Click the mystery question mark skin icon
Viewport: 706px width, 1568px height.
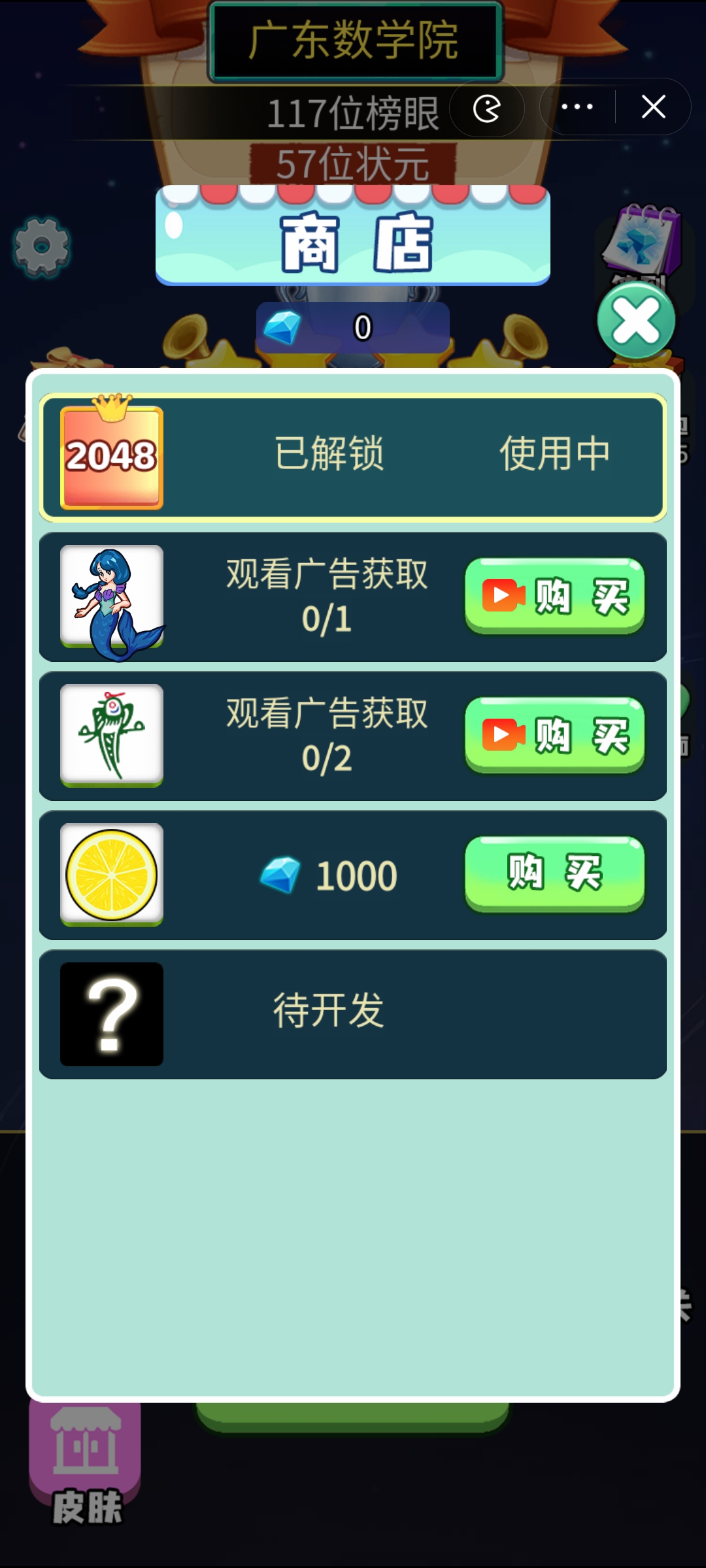(x=111, y=1015)
